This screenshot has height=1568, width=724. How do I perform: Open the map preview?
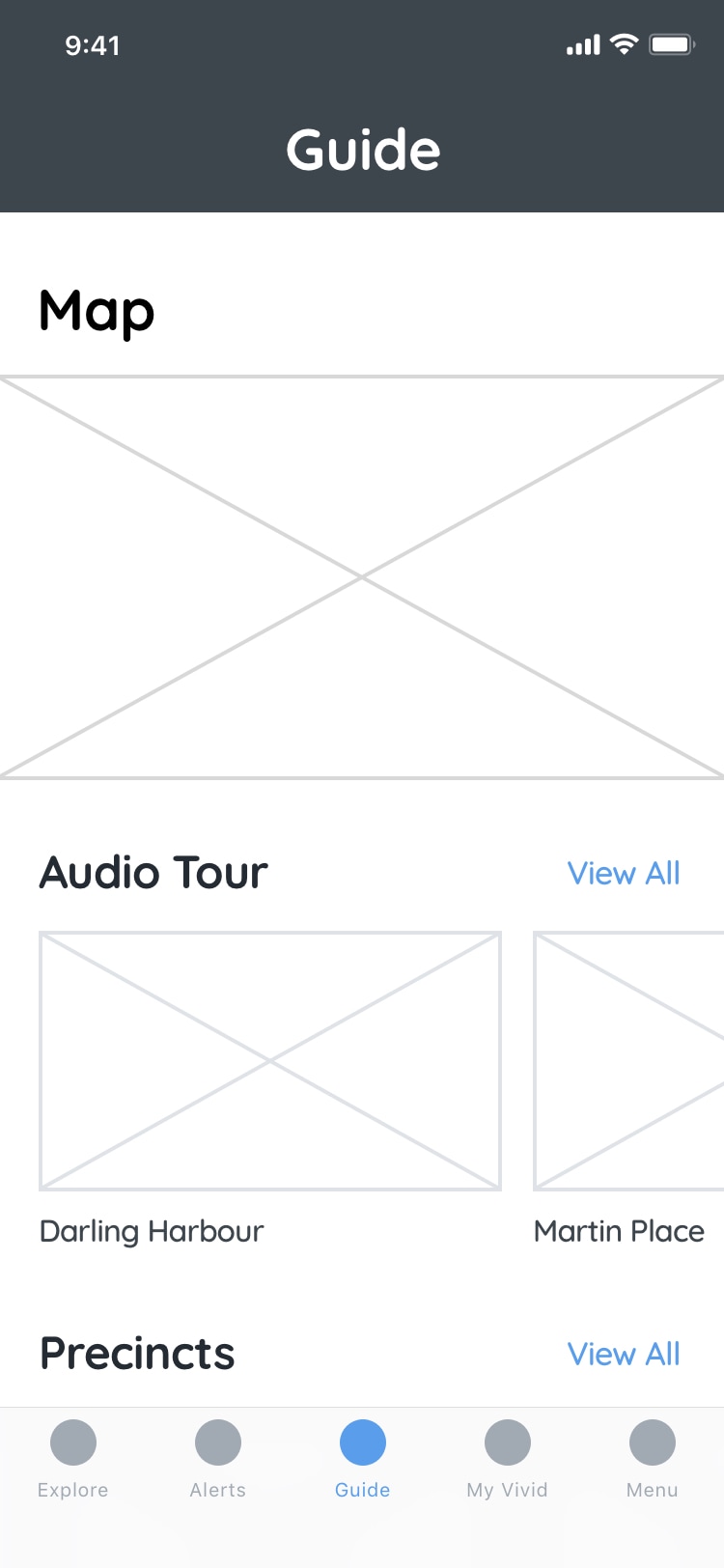coord(362,577)
